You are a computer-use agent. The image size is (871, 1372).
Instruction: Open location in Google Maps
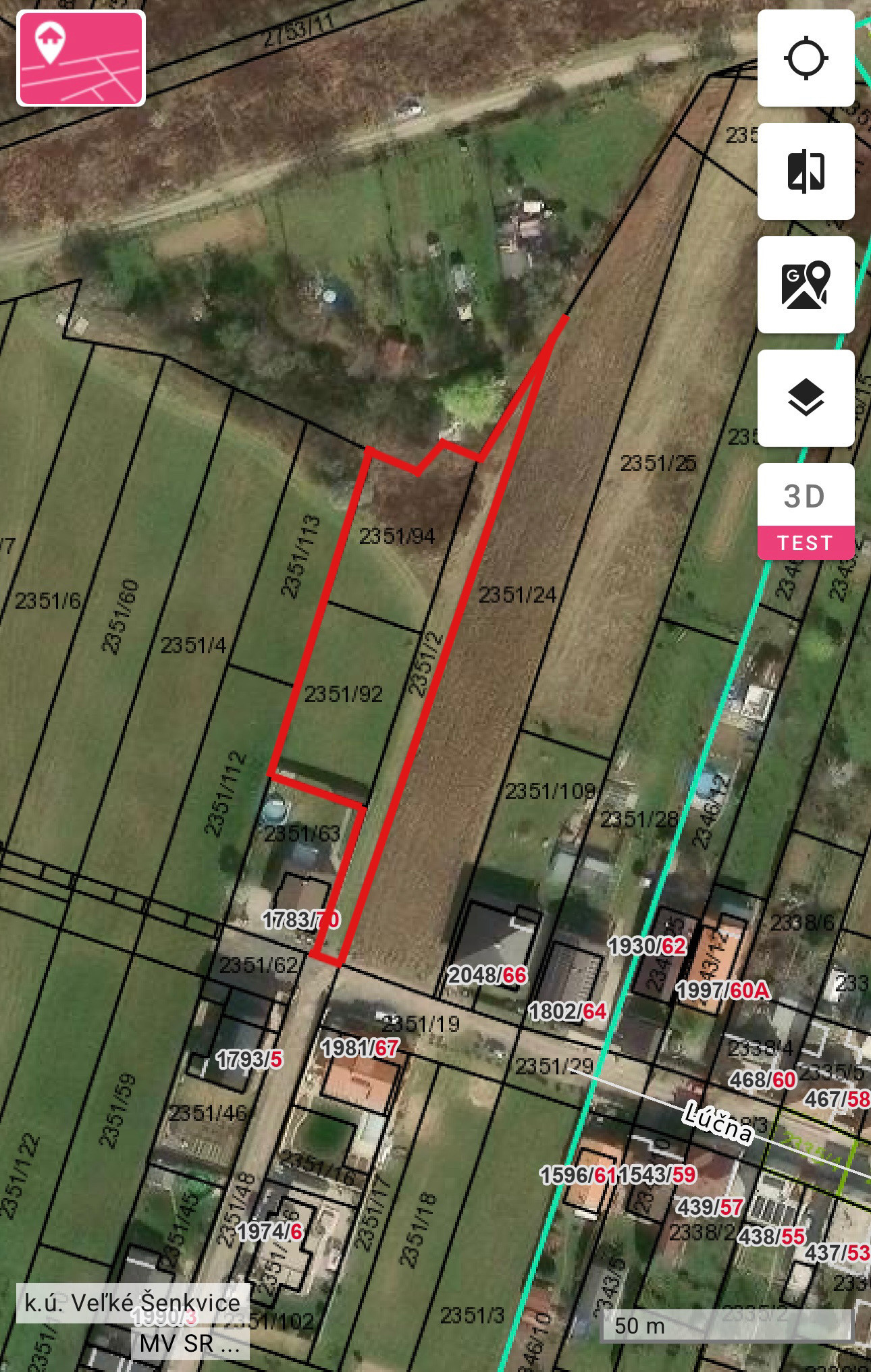point(806,285)
